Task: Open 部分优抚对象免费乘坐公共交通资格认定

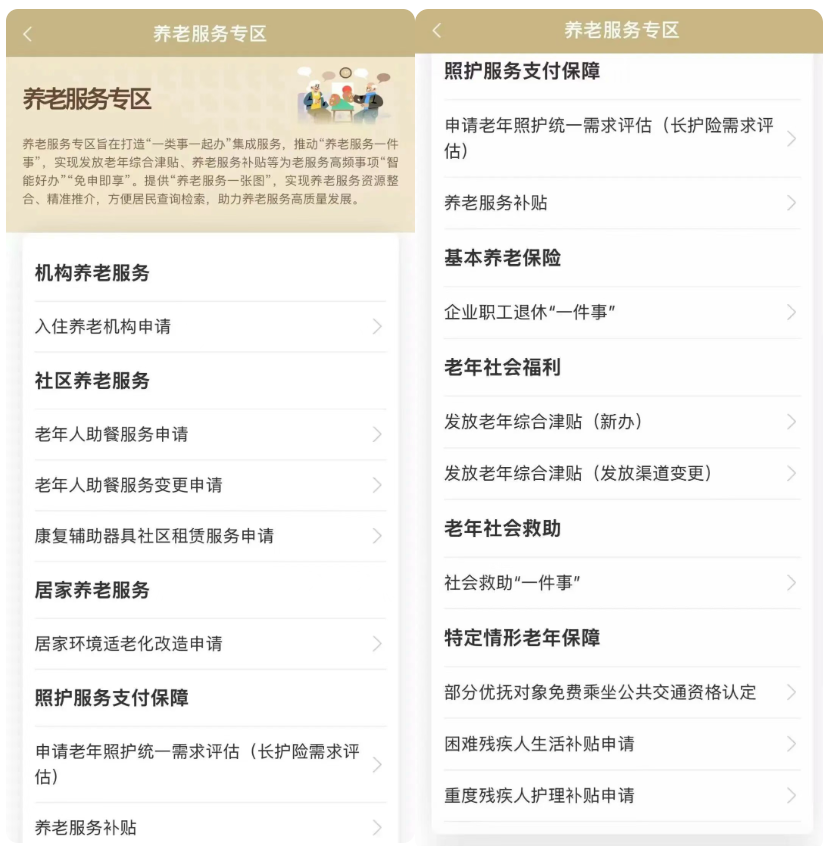Action: pyautogui.click(x=622, y=692)
